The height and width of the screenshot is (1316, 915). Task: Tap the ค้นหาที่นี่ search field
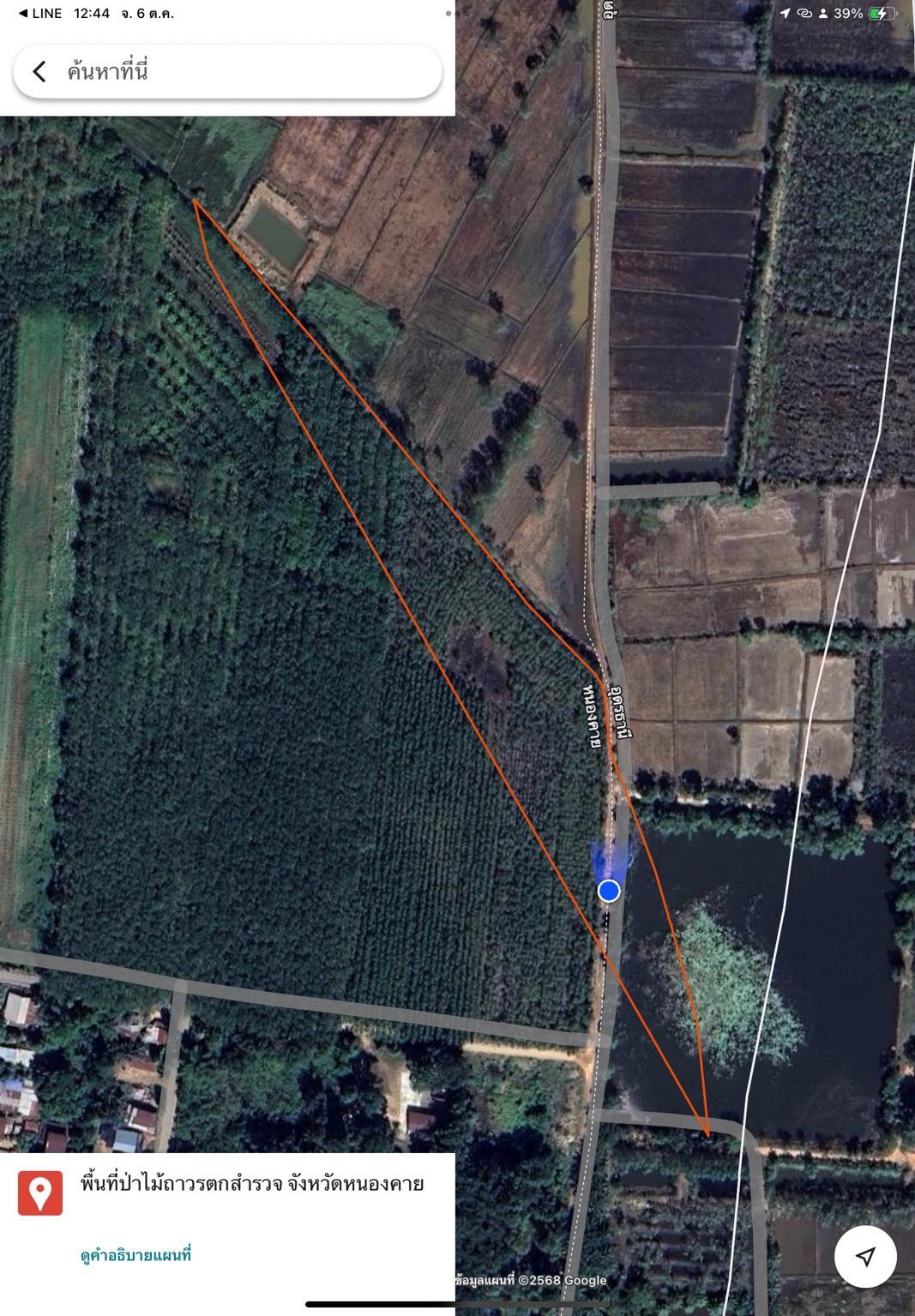click(240, 72)
